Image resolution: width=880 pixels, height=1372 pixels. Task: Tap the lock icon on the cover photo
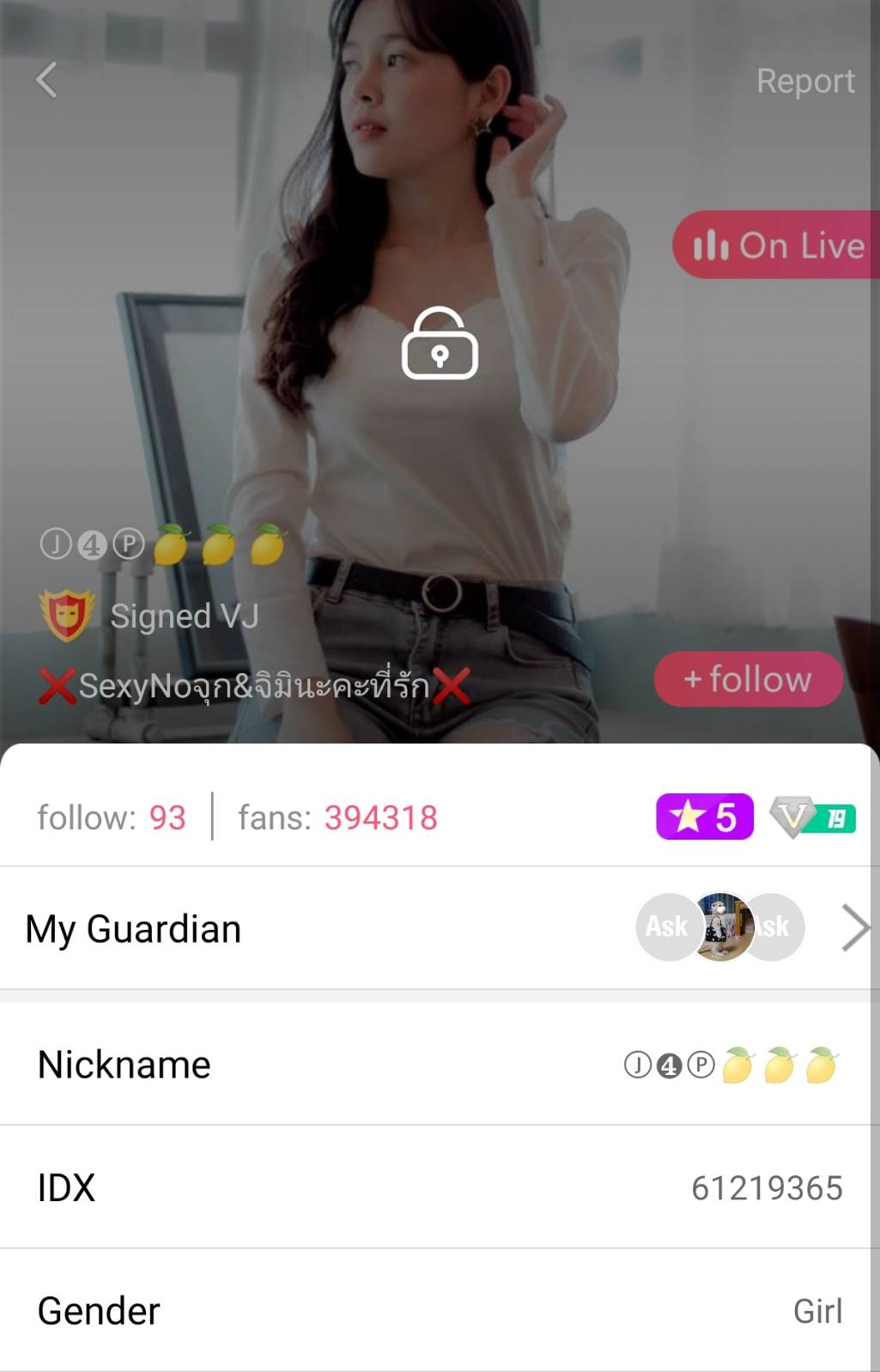[x=440, y=344]
